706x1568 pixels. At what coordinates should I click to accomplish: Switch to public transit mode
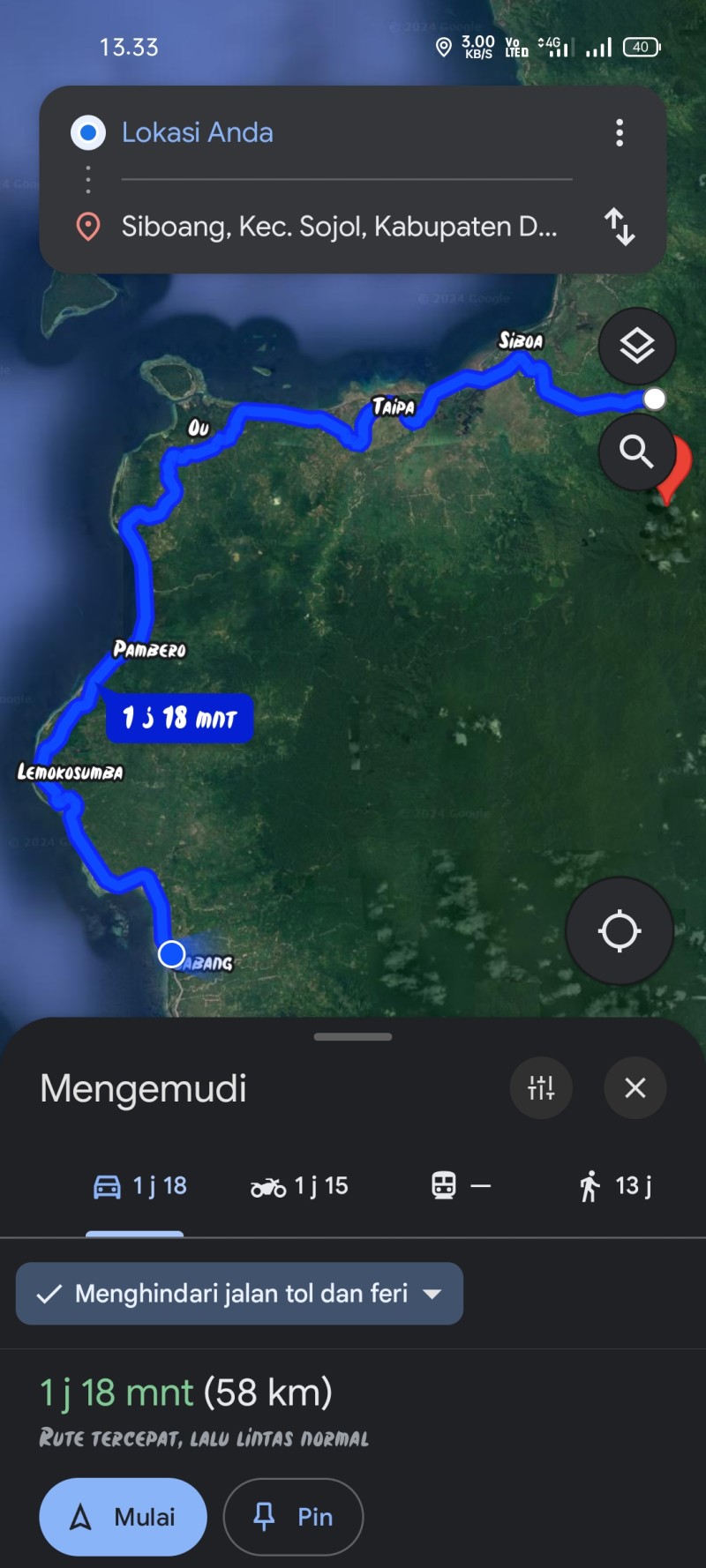pyautogui.click(x=461, y=1186)
